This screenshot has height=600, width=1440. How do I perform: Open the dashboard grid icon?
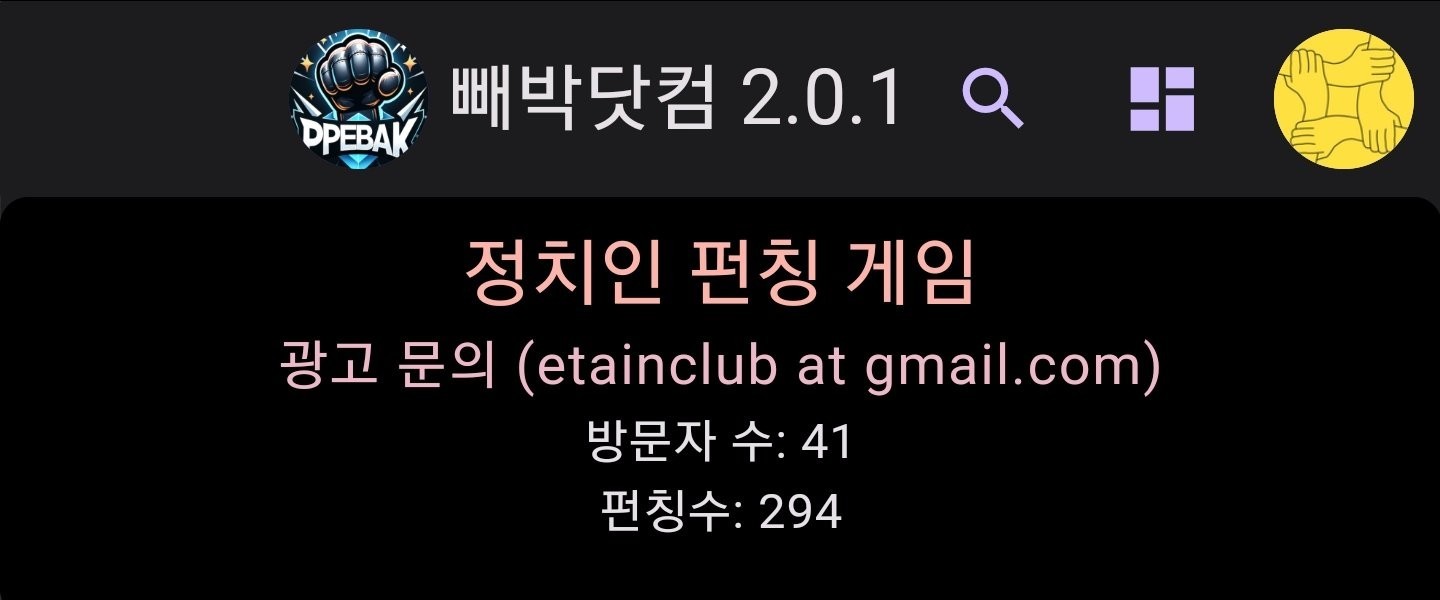[1162, 99]
